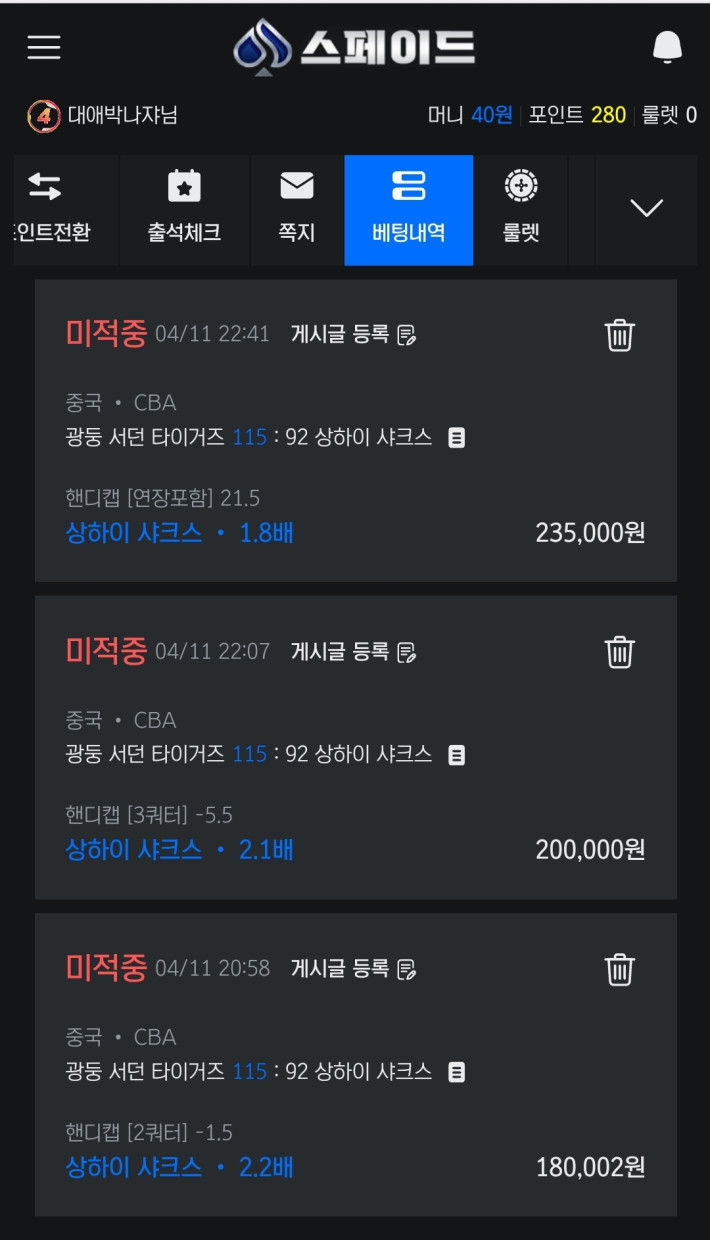Viewport: 710px width, 1240px height.
Task: Tap 게시글 등록 on the 20:58 bet
Action: coord(353,969)
